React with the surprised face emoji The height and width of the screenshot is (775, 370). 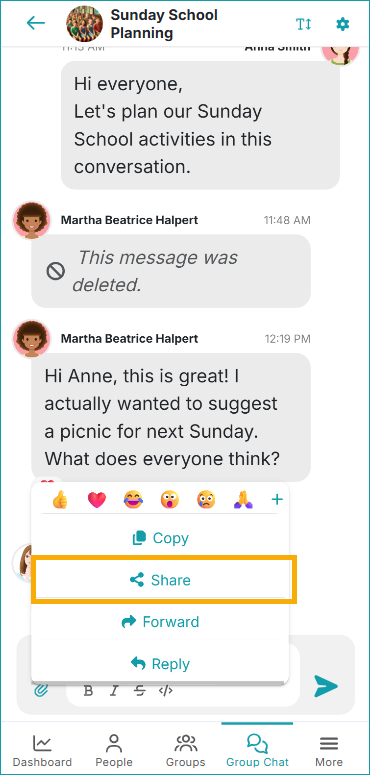pos(170,500)
